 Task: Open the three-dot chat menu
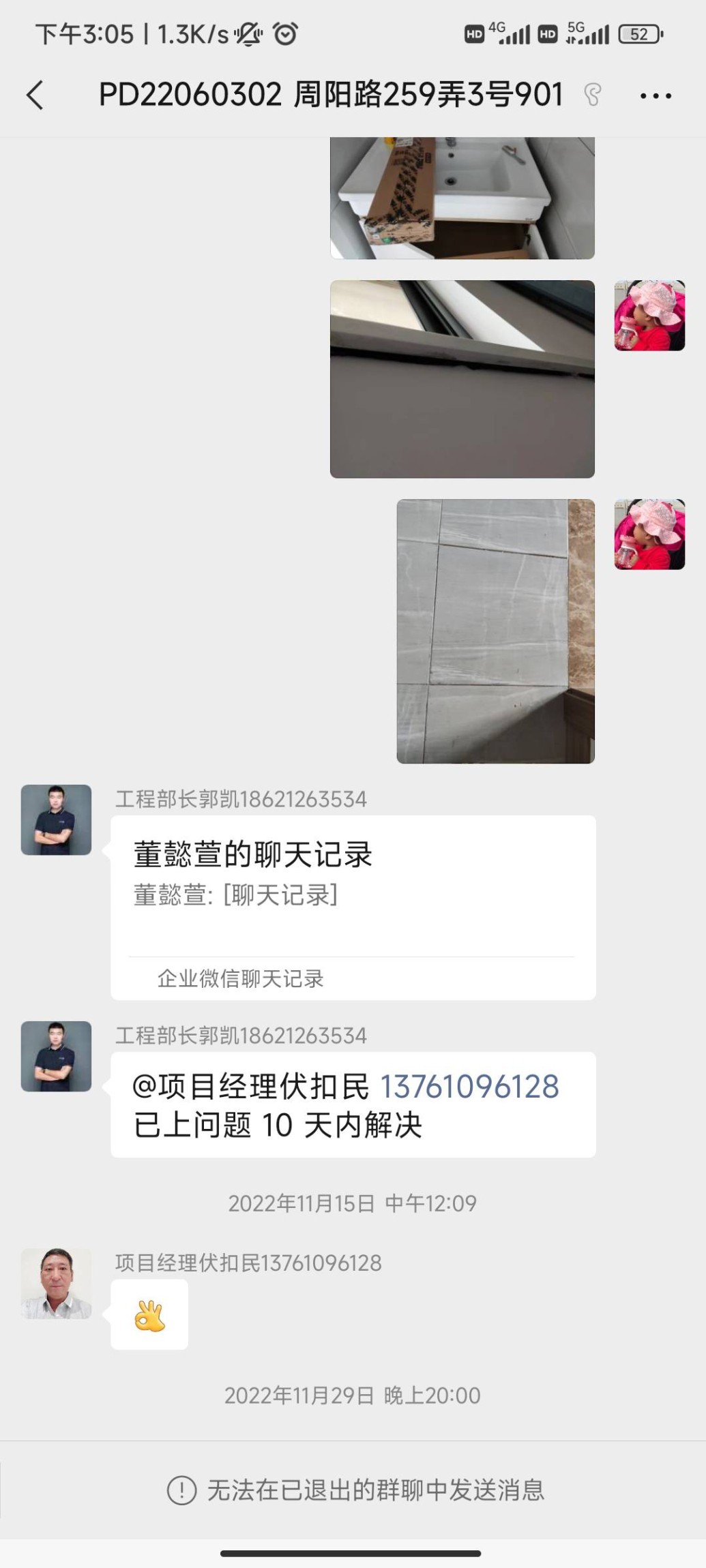point(656,96)
